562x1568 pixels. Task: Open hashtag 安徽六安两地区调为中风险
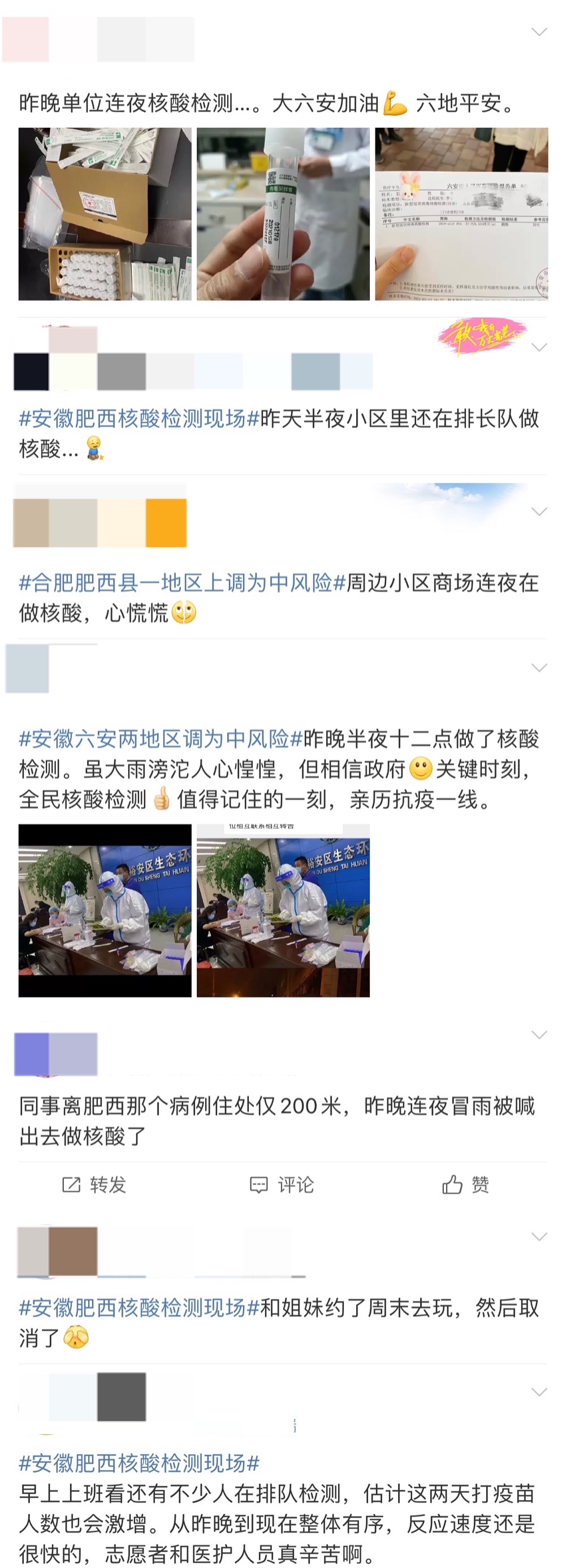pos(161,739)
